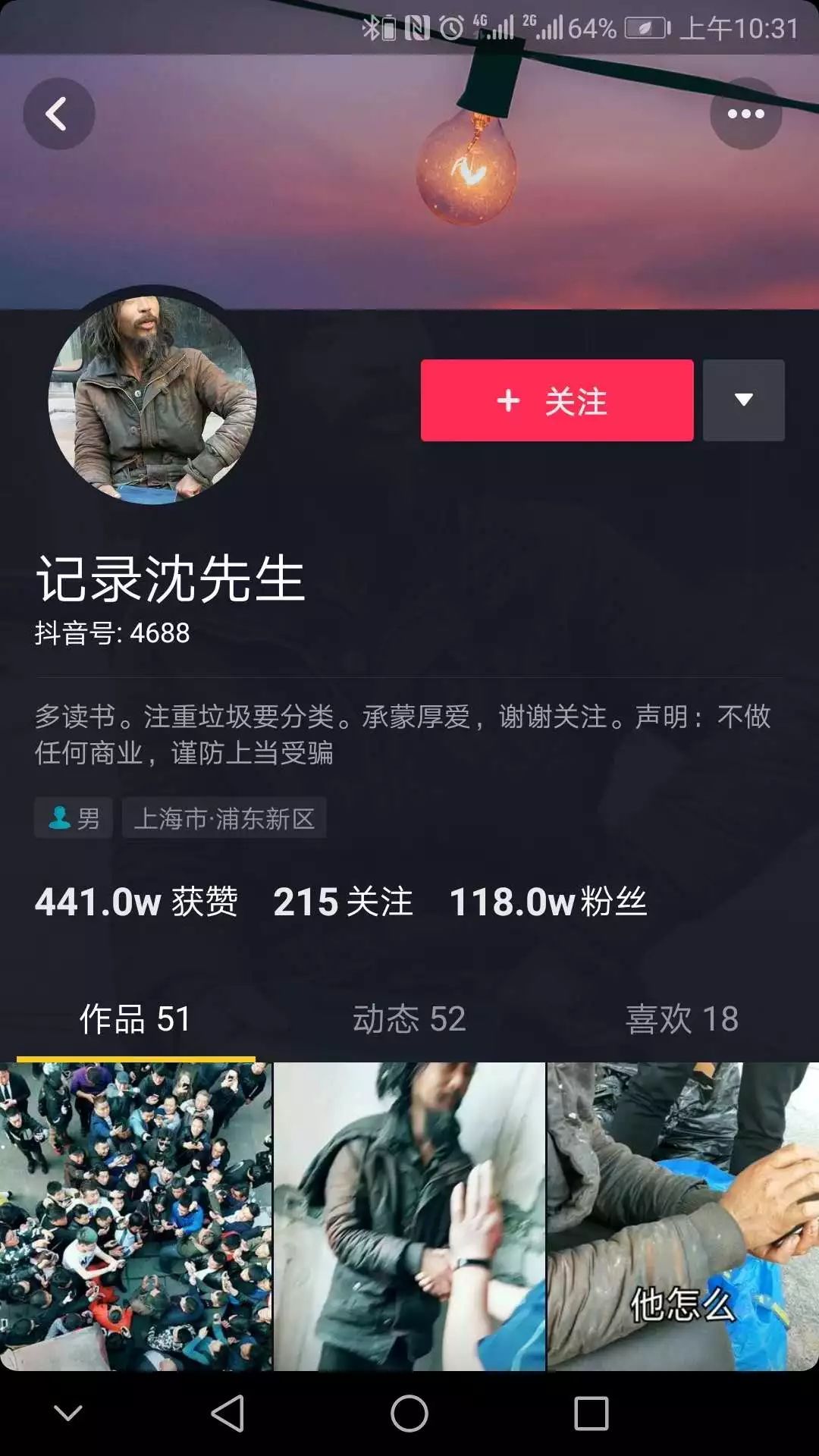Screen dimensions: 819x1456
Task: Select the 作品 51 tab
Action: (136, 1018)
